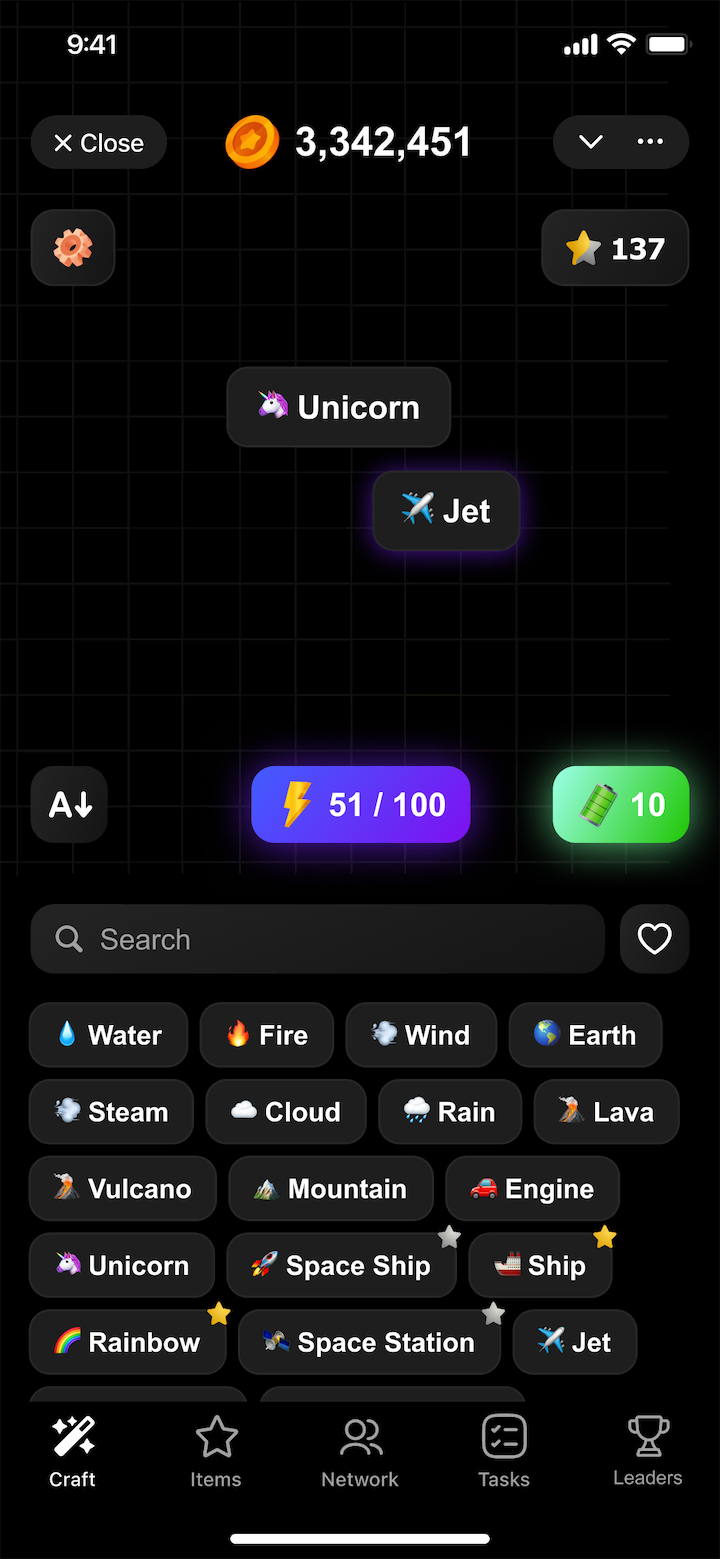
Task: Select the magic wand Craft icon
Action: (x=72, y=1436)
